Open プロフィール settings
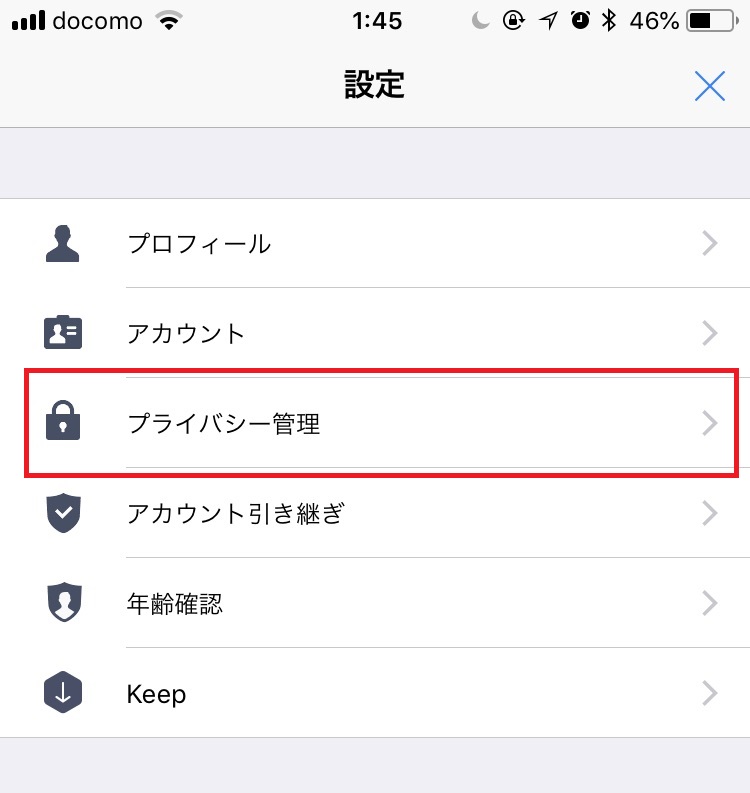The width and height of the screenshot is (750, 793). (375, 243)
